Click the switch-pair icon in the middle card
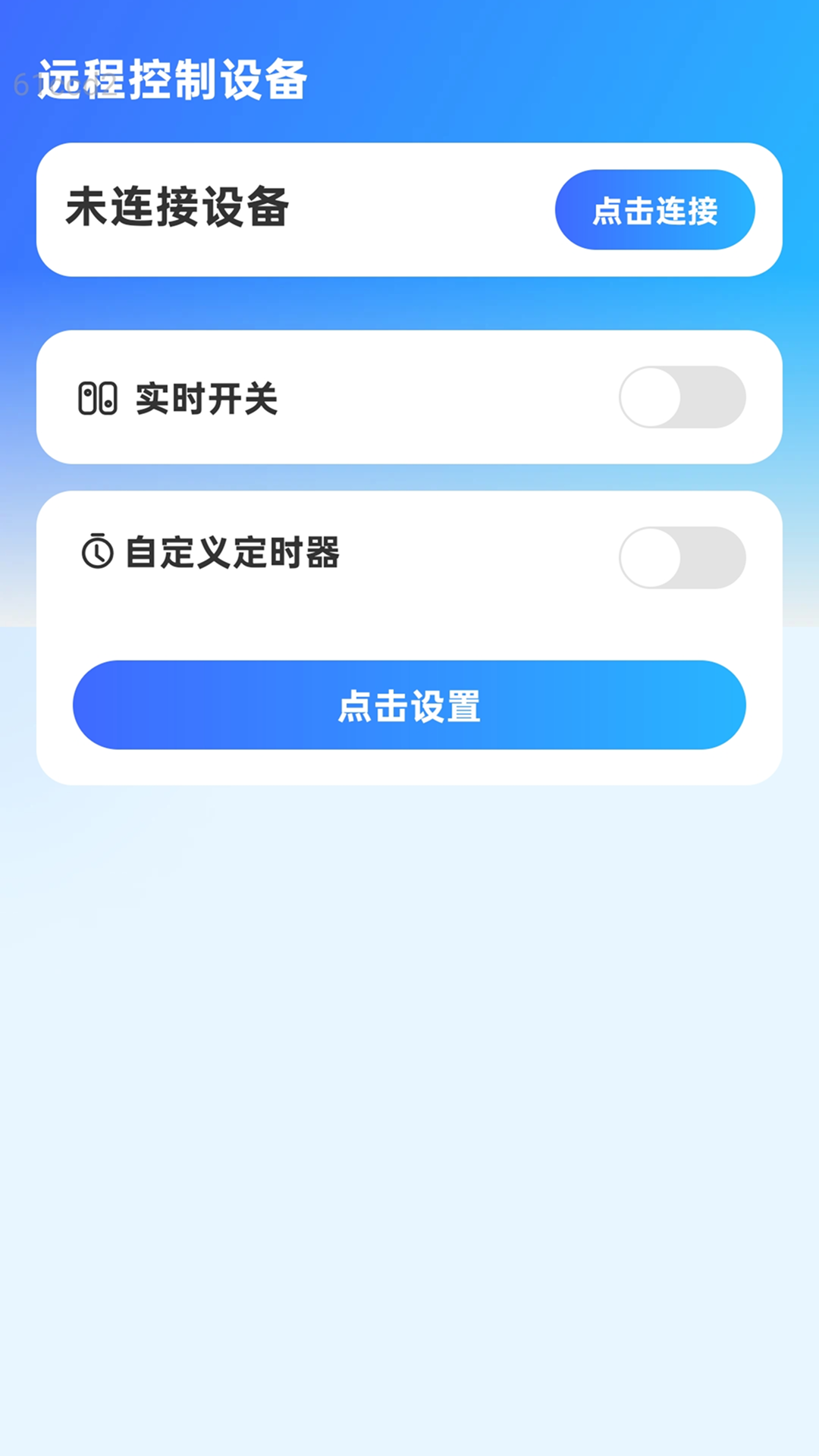This screenshot has width=819, height=1456. pyautogui.click(x=99, y=397)
